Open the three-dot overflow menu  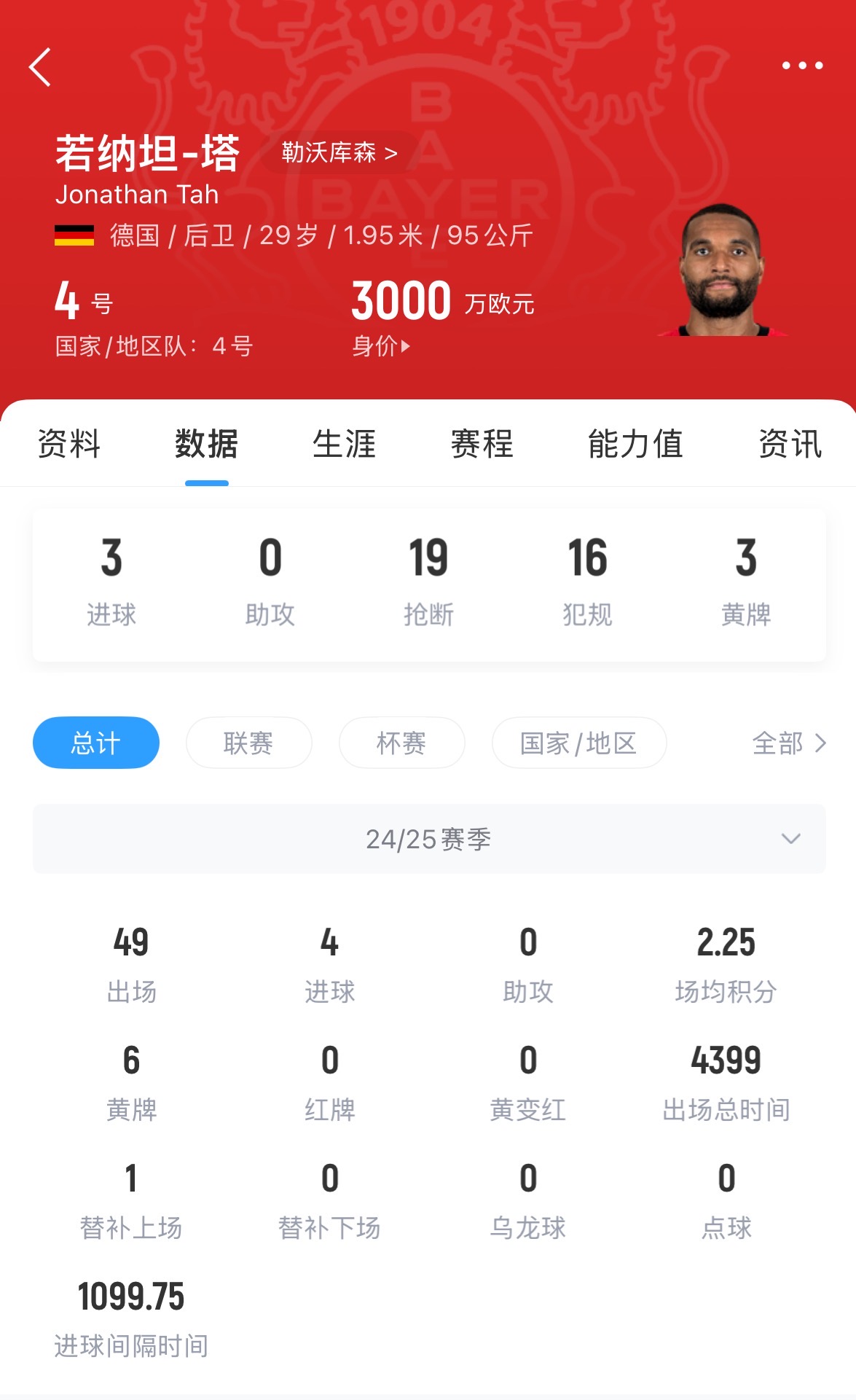point(802,66)
